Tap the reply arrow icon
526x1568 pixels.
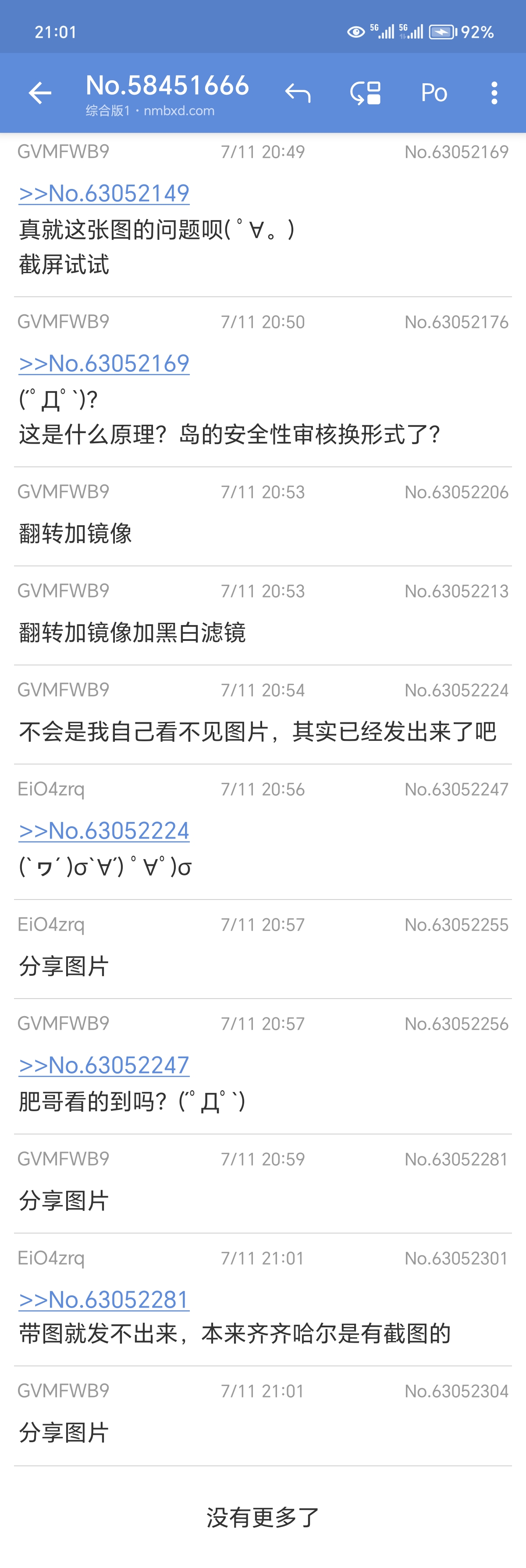[298, 93]
